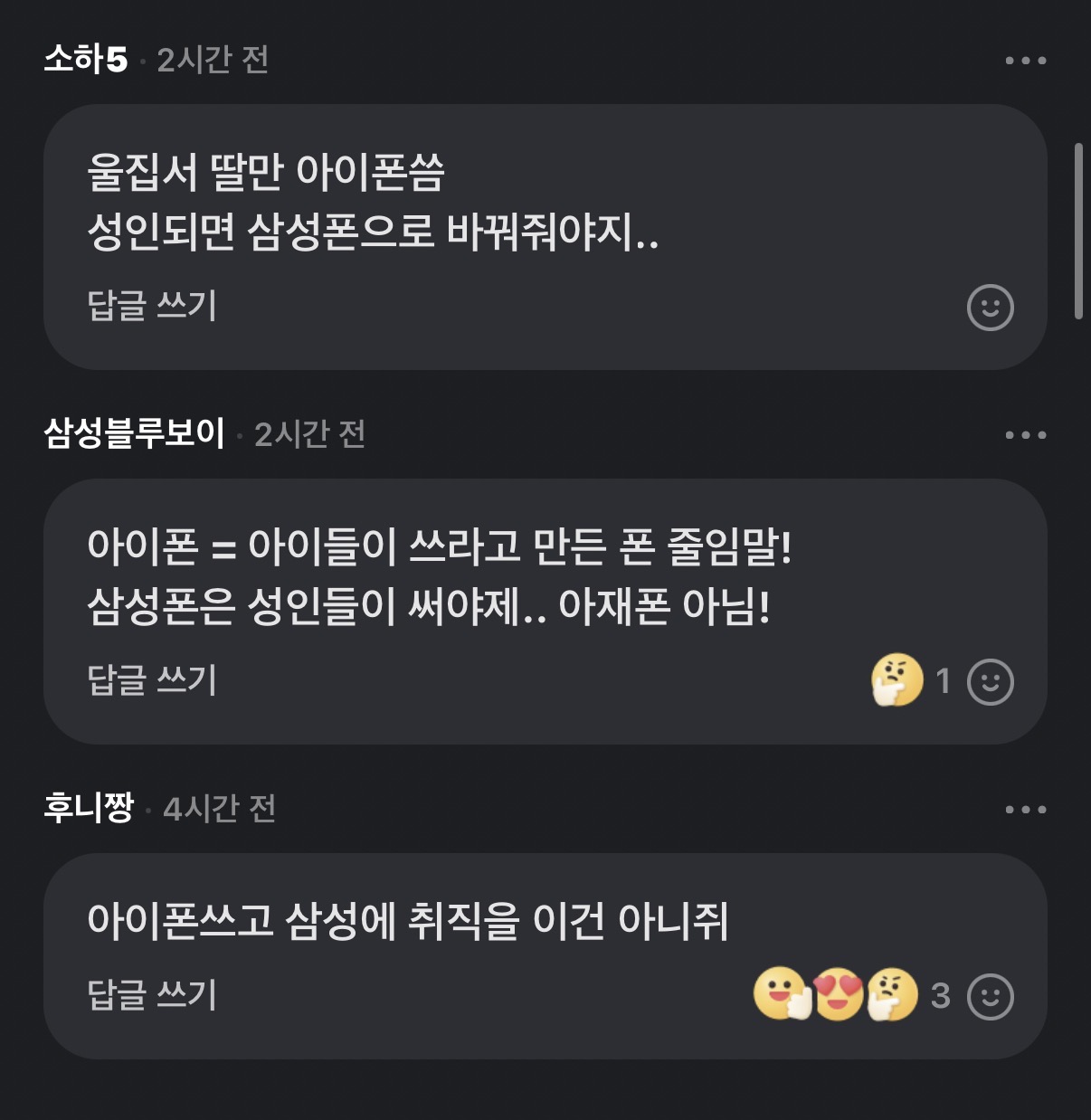The image size is (1091, 1120).
Task: Open 삼성블루보이's profile from the username
Action: click(x=134, y=434)
